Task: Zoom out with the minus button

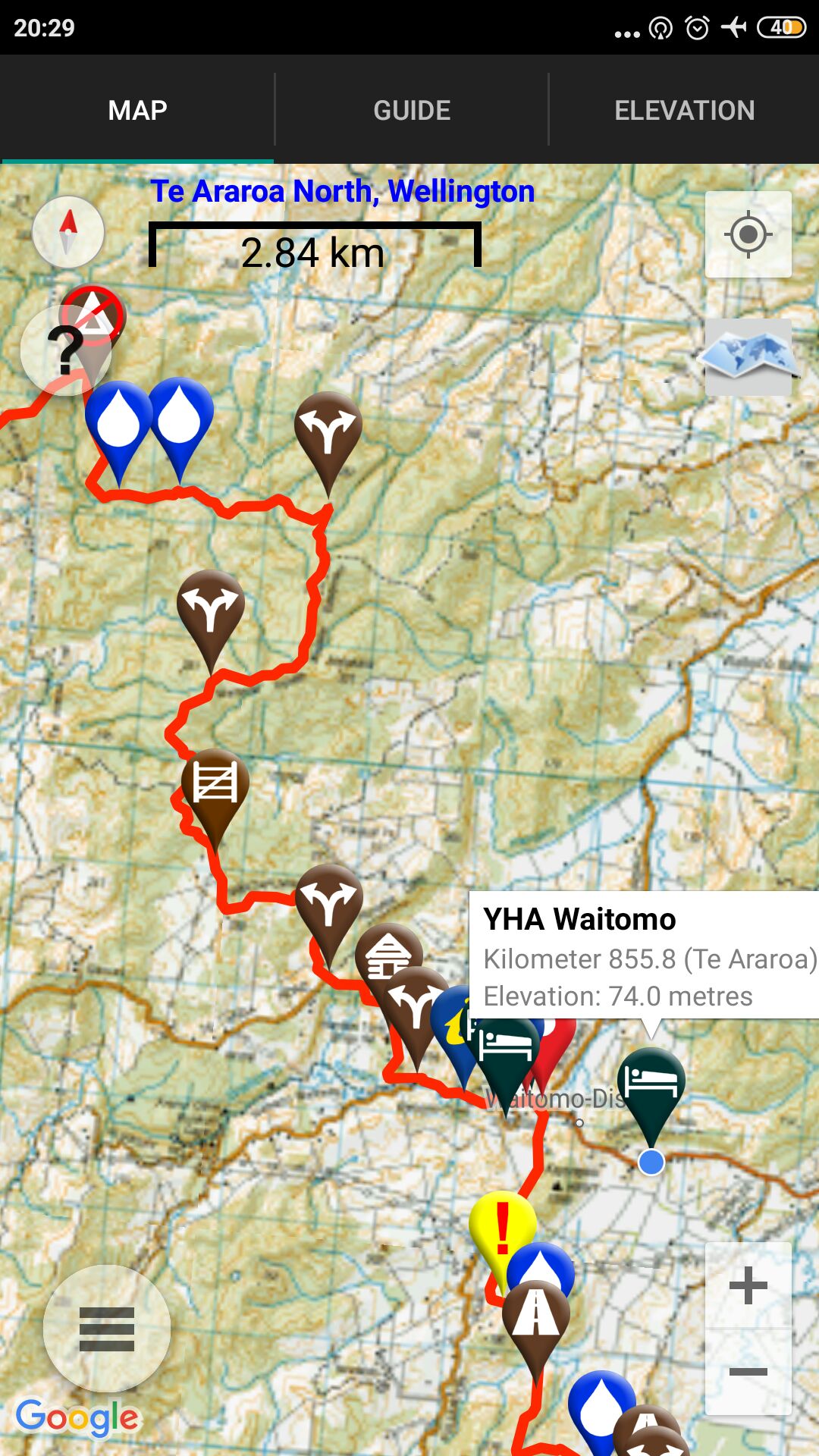Action: point(748,1371)
